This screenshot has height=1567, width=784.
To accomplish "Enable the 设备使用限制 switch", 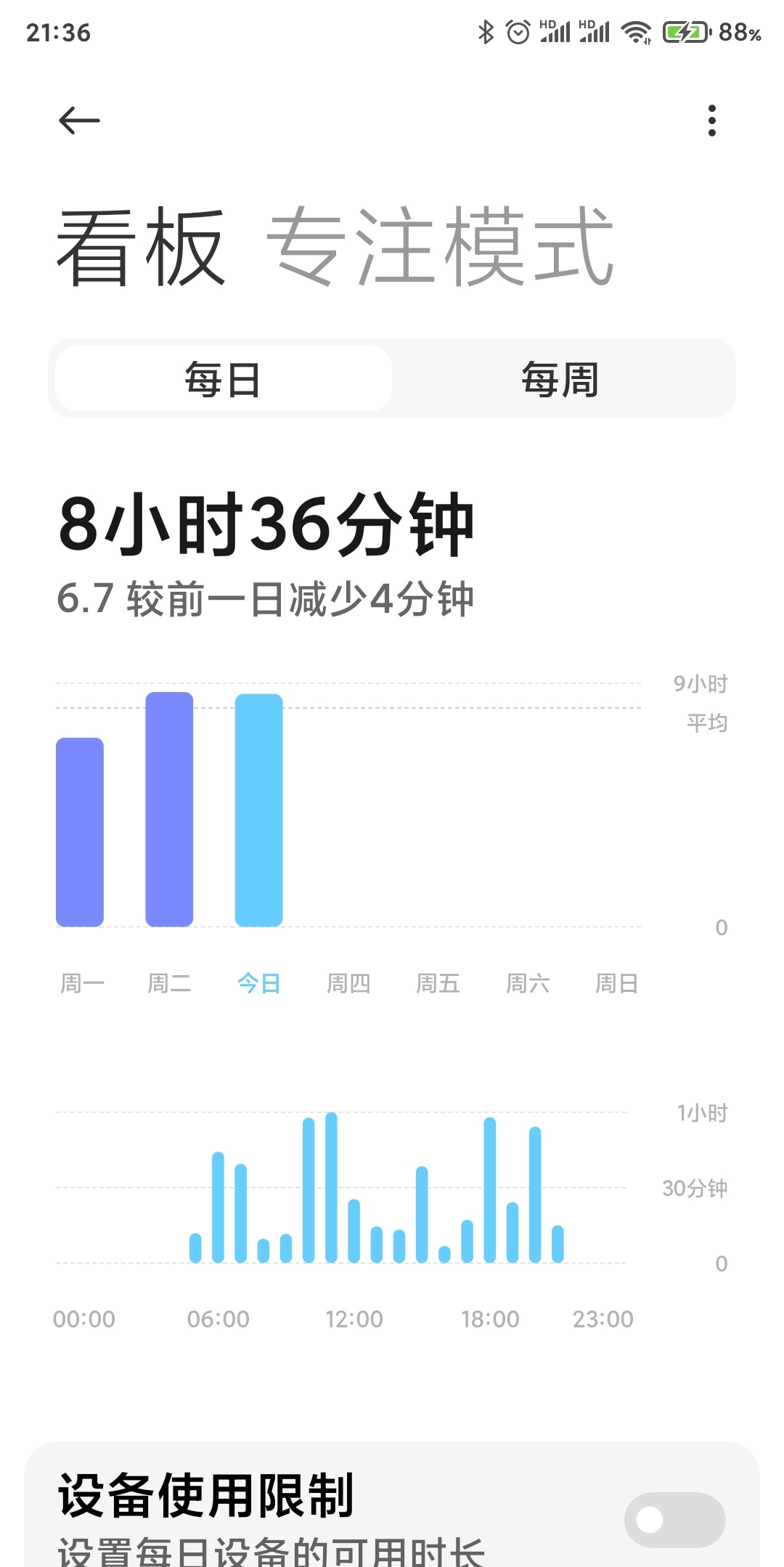I will (674, 1520).
